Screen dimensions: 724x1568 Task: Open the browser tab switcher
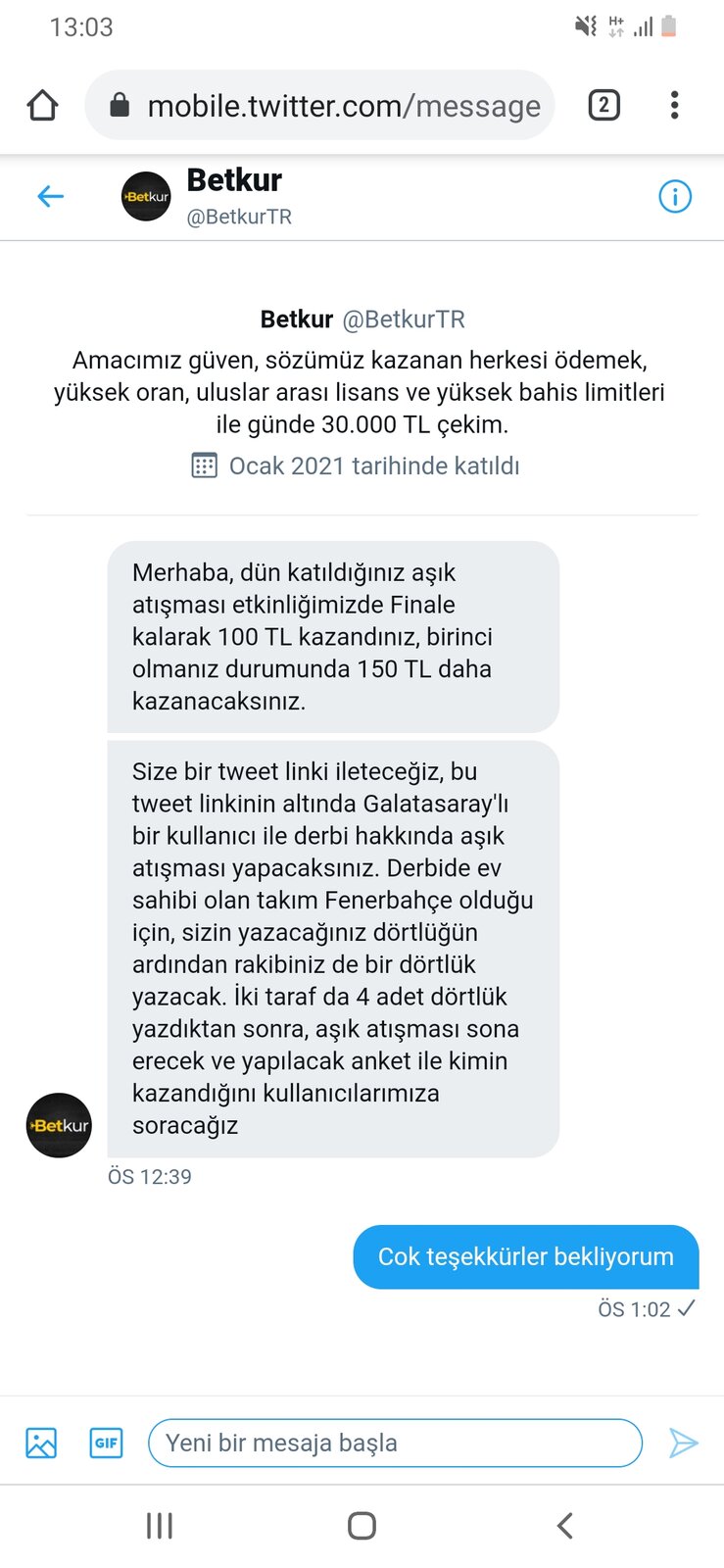603,105
